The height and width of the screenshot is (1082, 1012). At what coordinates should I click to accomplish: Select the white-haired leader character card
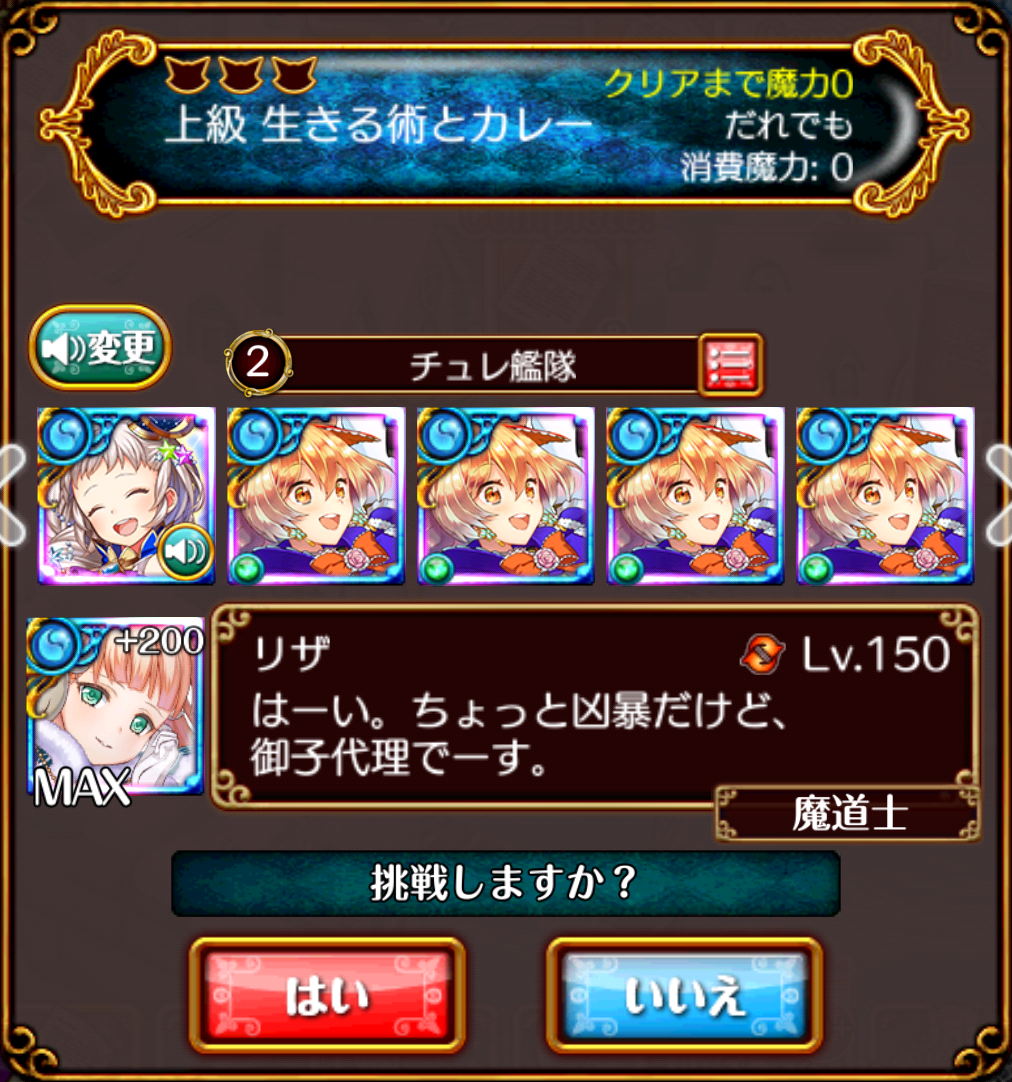point(115,480)
